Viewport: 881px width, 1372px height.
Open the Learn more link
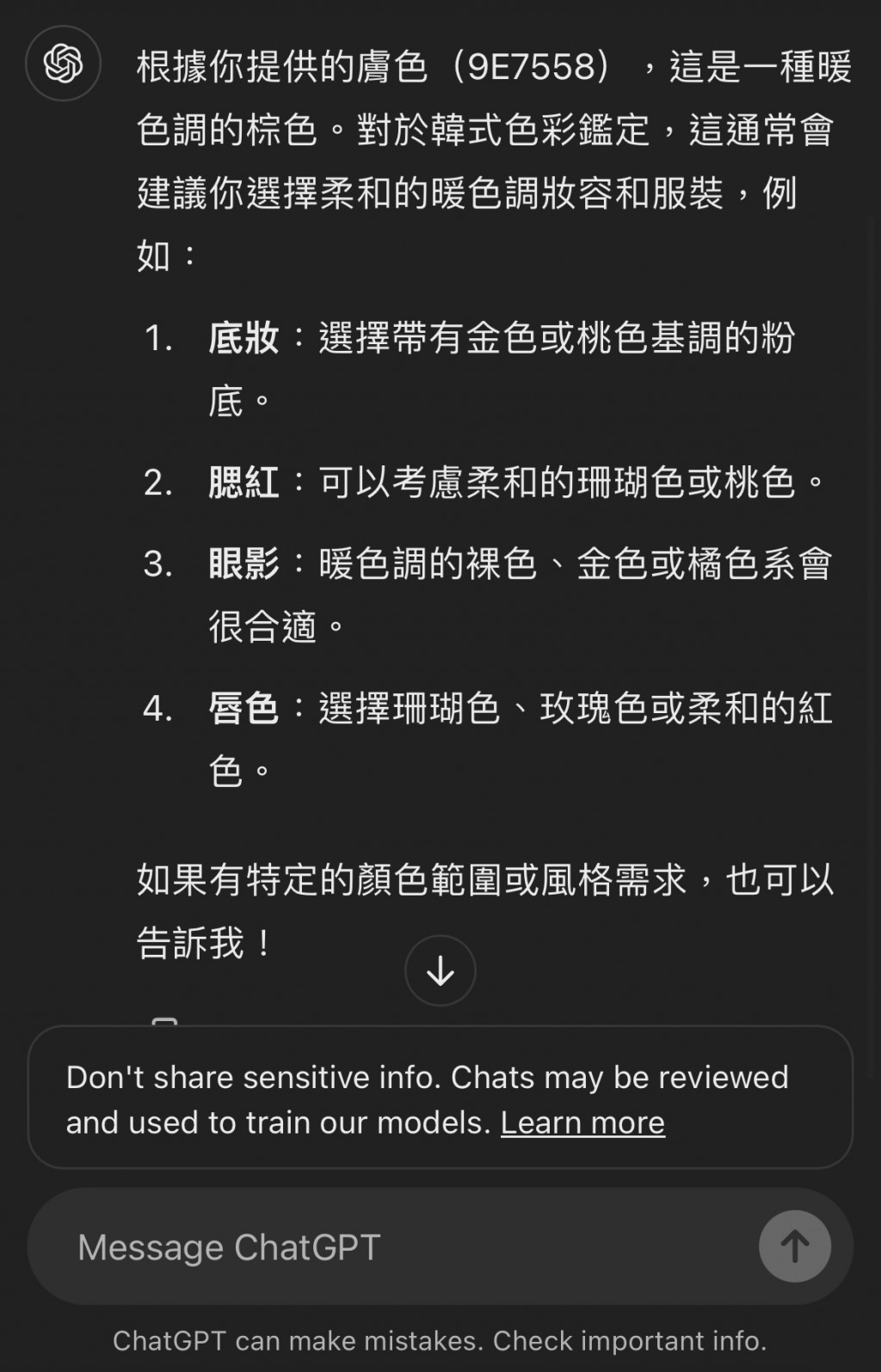(582, 1123)
